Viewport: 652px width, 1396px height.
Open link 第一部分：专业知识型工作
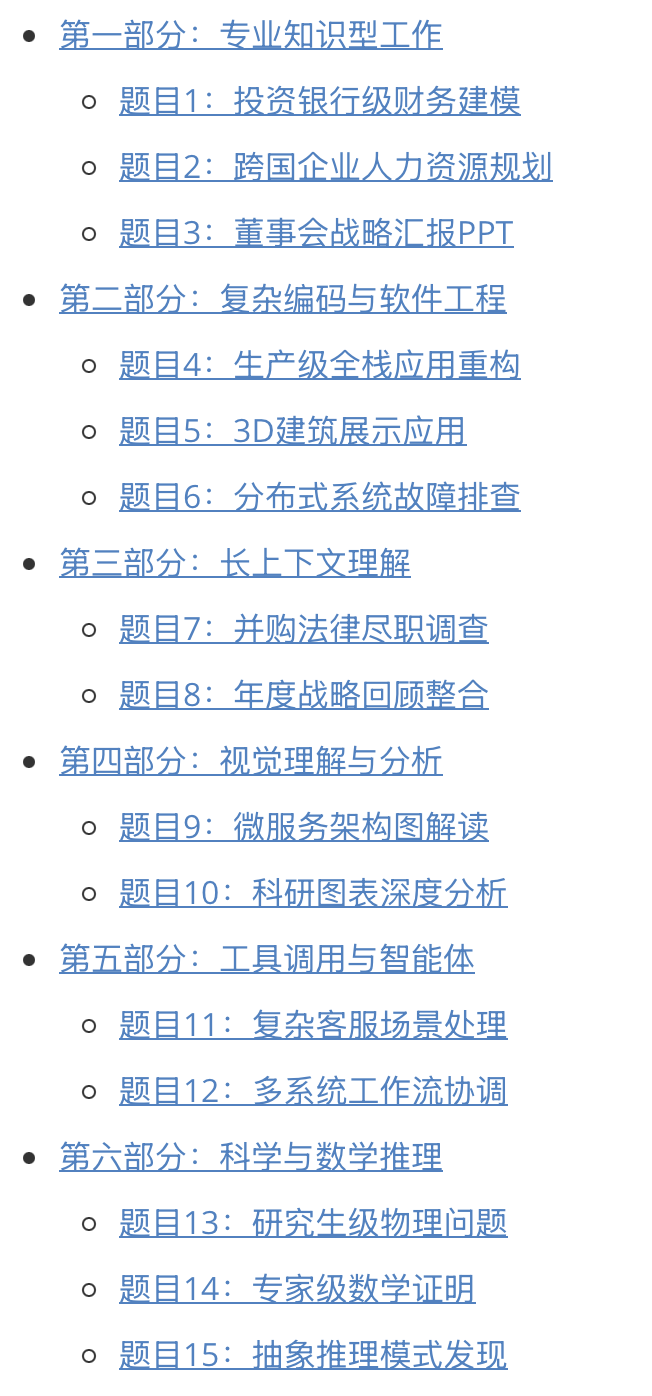click(250, 36)
